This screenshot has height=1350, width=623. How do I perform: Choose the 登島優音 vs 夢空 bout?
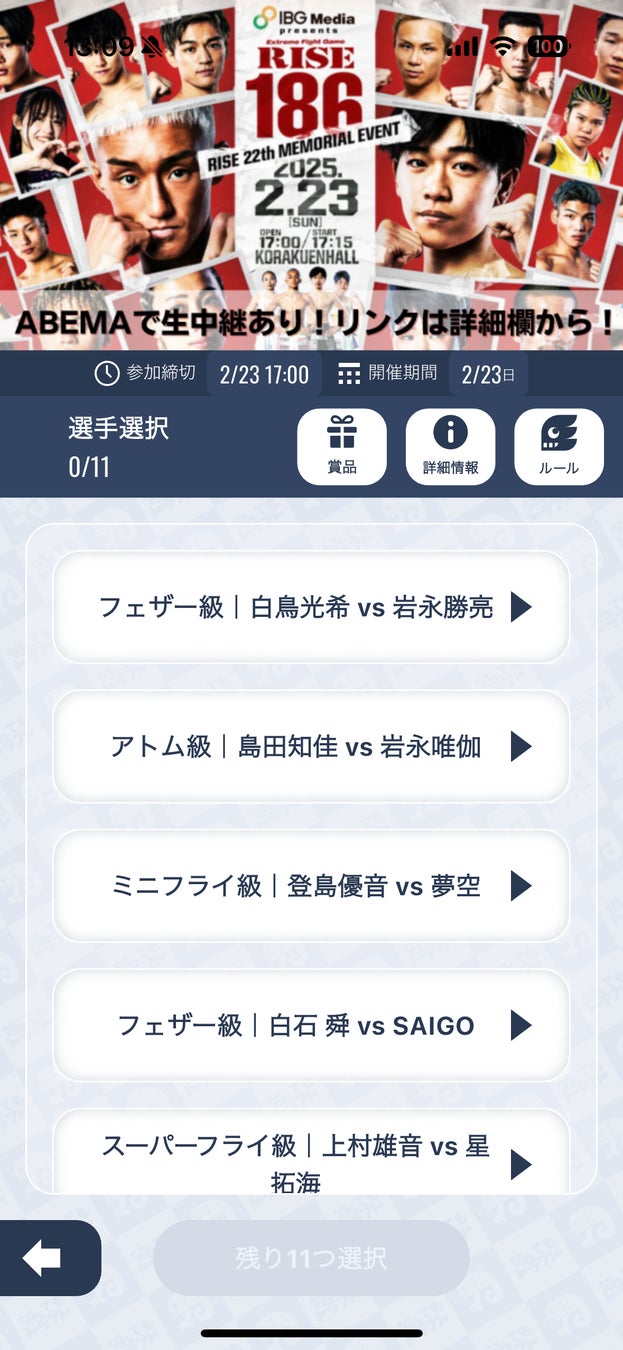point(311,886)
